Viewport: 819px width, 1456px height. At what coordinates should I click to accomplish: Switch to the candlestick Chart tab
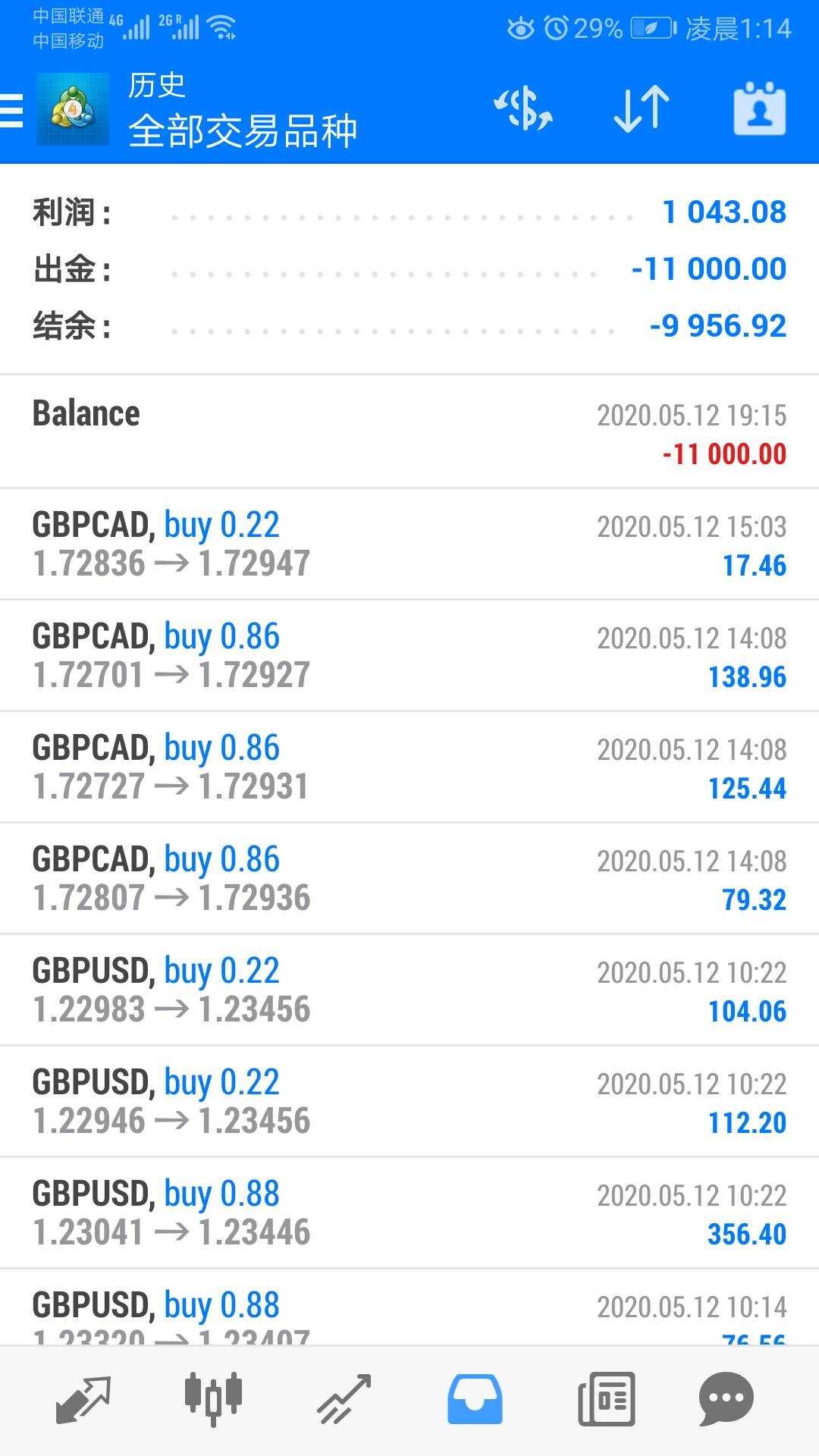[x=213, y=1399]
